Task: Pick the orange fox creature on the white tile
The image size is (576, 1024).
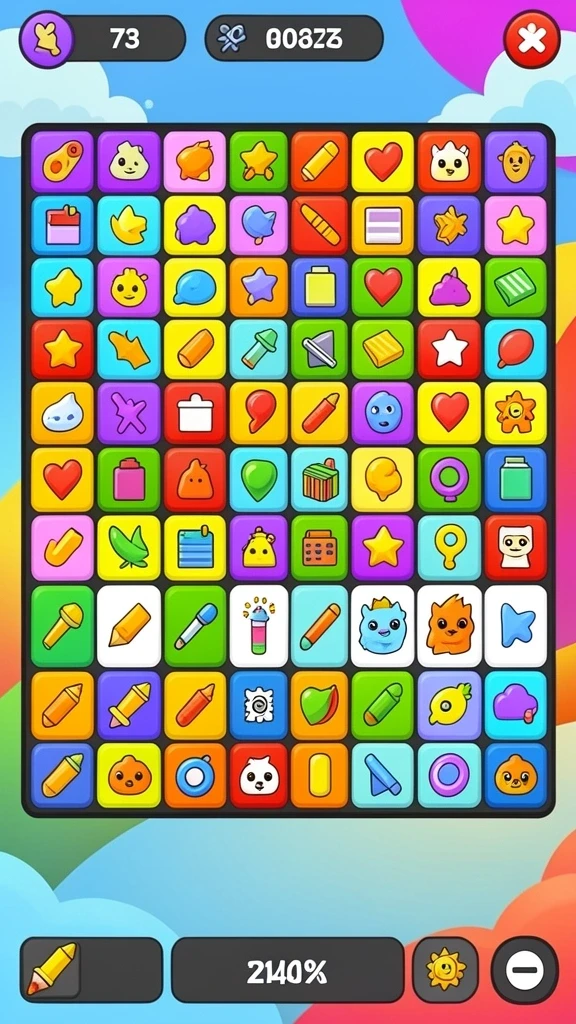Action: (x=449, y=626)
